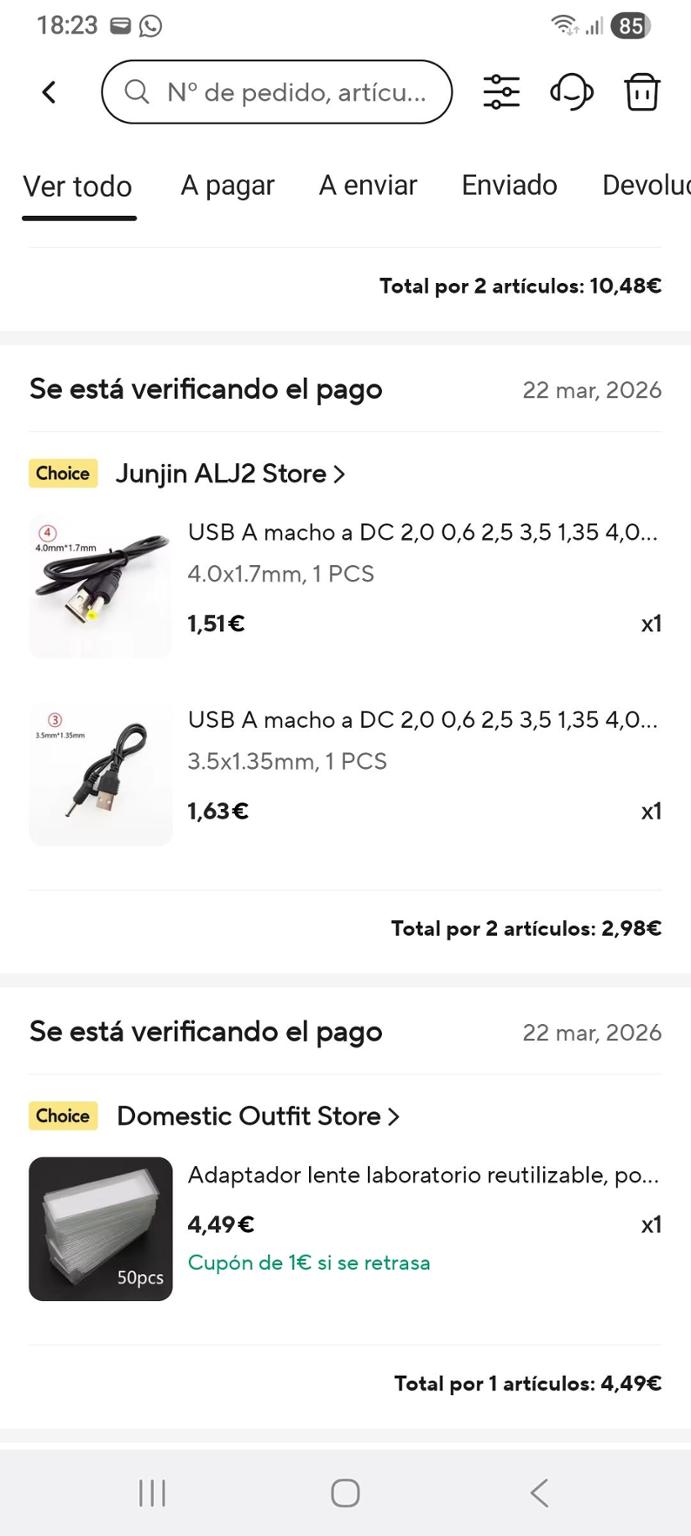Select the Enviado tab
Image resolution: width=691 pixels, height=1536 pixels.
click(x=509, y=185)
